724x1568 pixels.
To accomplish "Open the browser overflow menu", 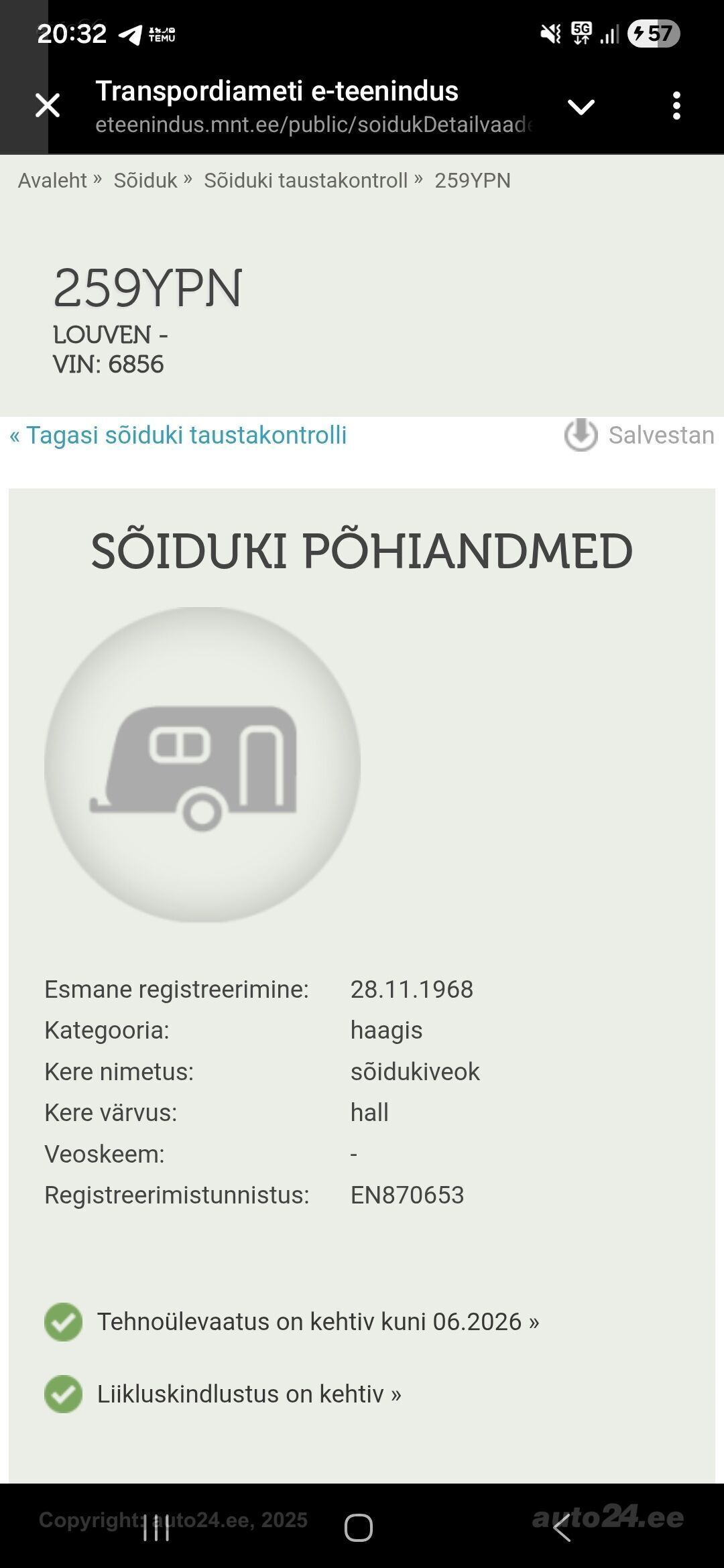I will 676,106.
